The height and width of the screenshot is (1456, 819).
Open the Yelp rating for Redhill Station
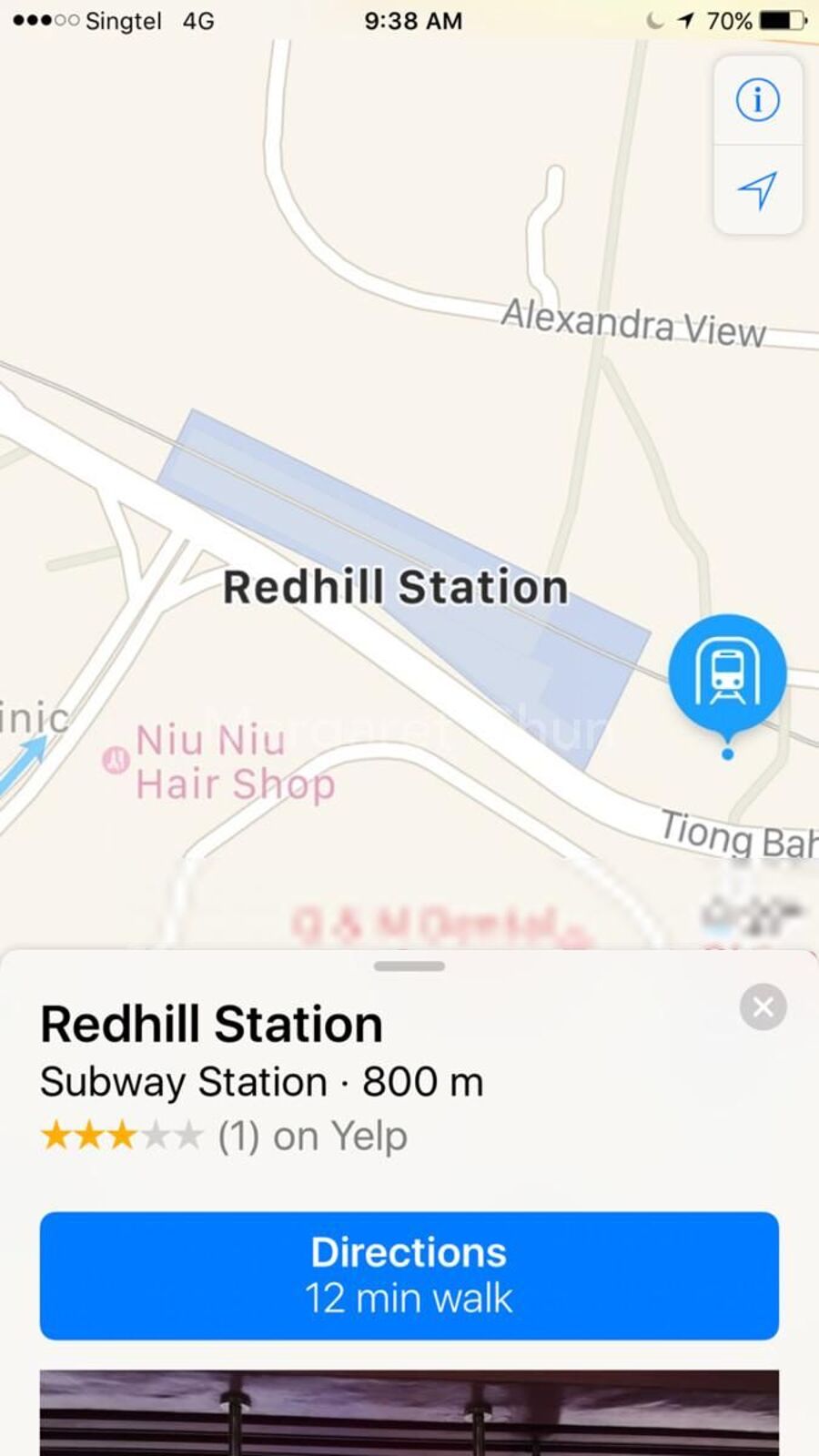click(x=224, y=1136)
